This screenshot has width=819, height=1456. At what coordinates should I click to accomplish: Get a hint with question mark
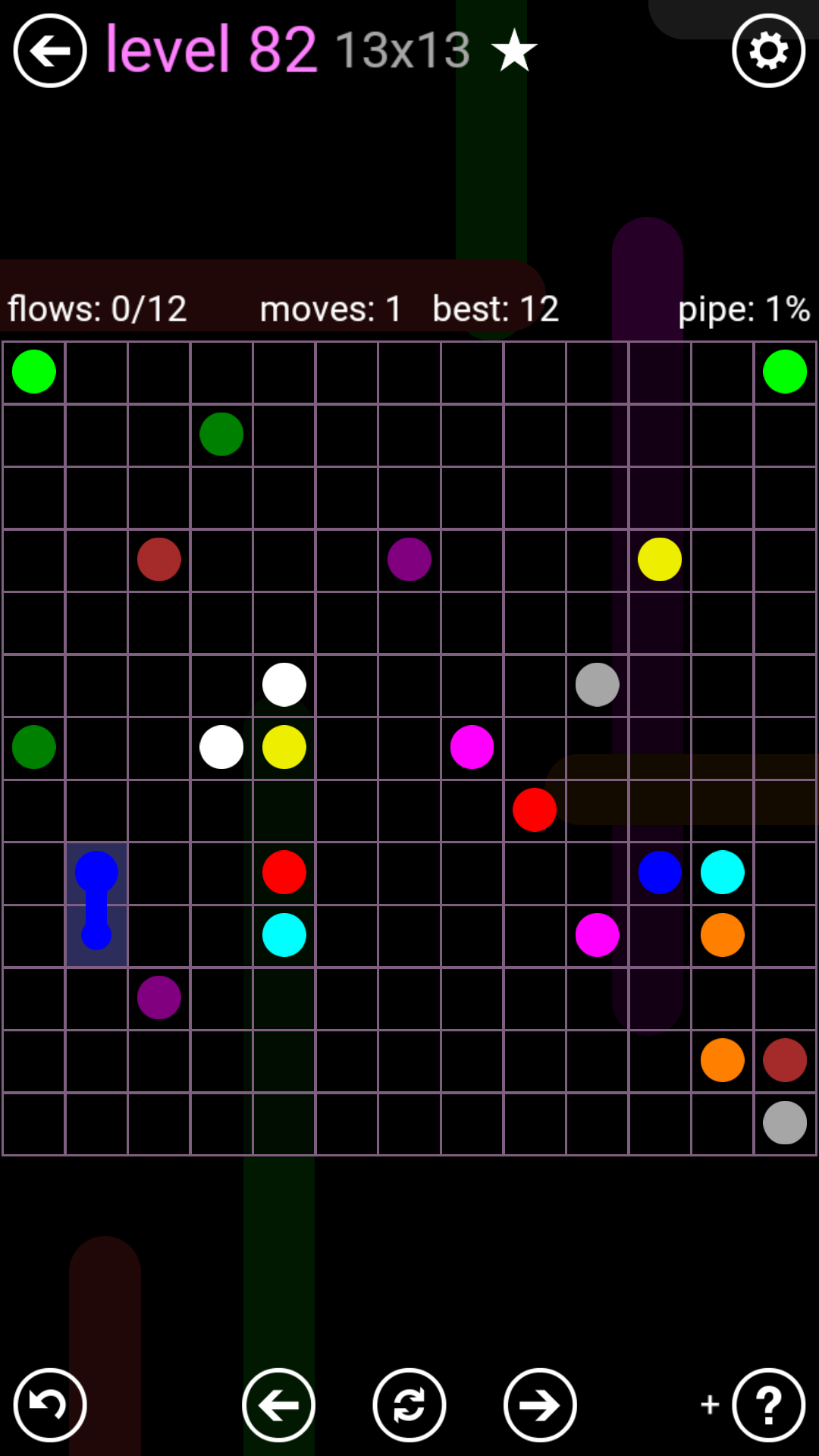coord(768,1404)
